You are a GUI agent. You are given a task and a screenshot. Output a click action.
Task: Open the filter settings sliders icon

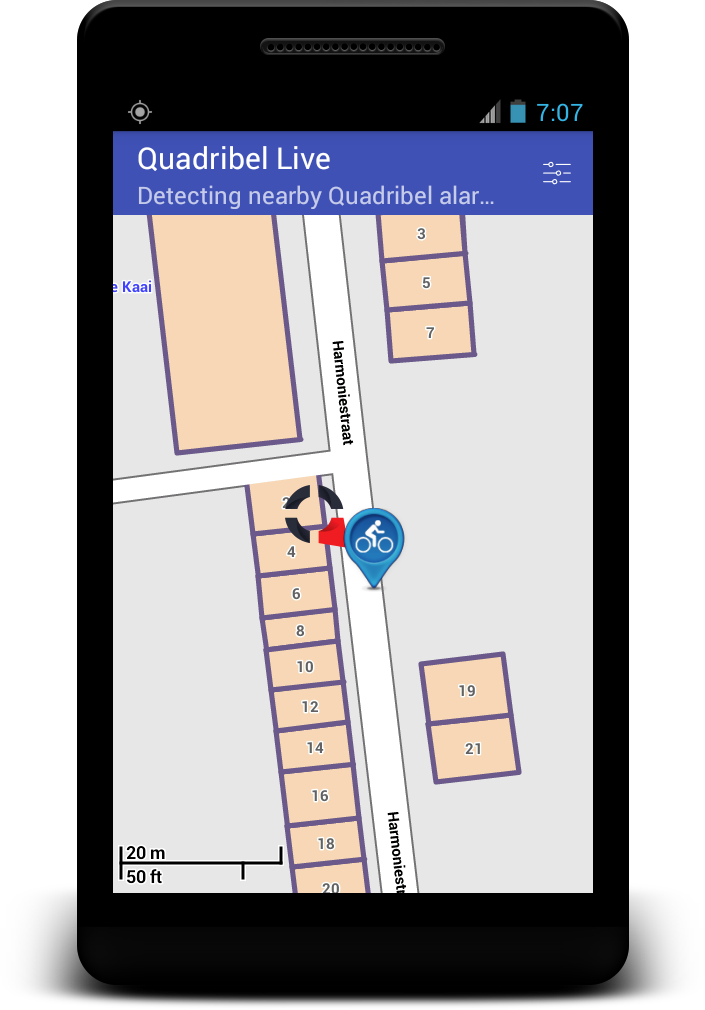(557, 173)
